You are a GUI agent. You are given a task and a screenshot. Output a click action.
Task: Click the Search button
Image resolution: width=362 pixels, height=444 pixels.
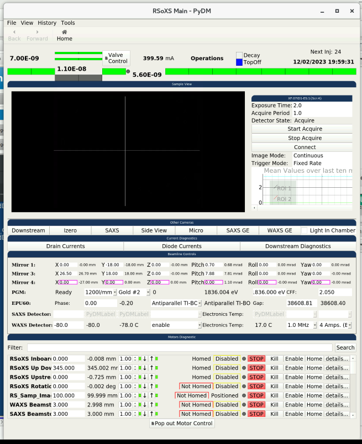tap(345, 348)
